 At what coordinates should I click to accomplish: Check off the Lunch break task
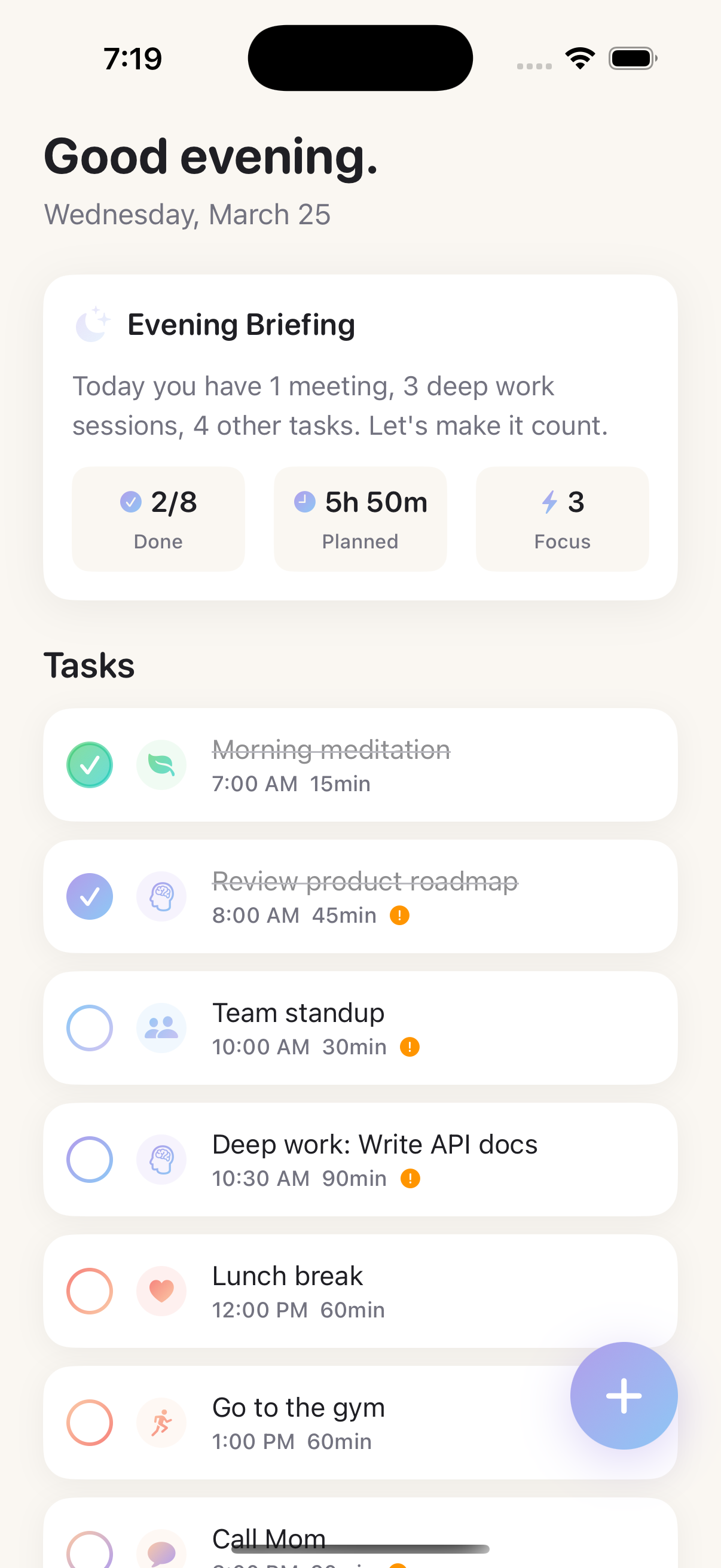coord(90,1291)
